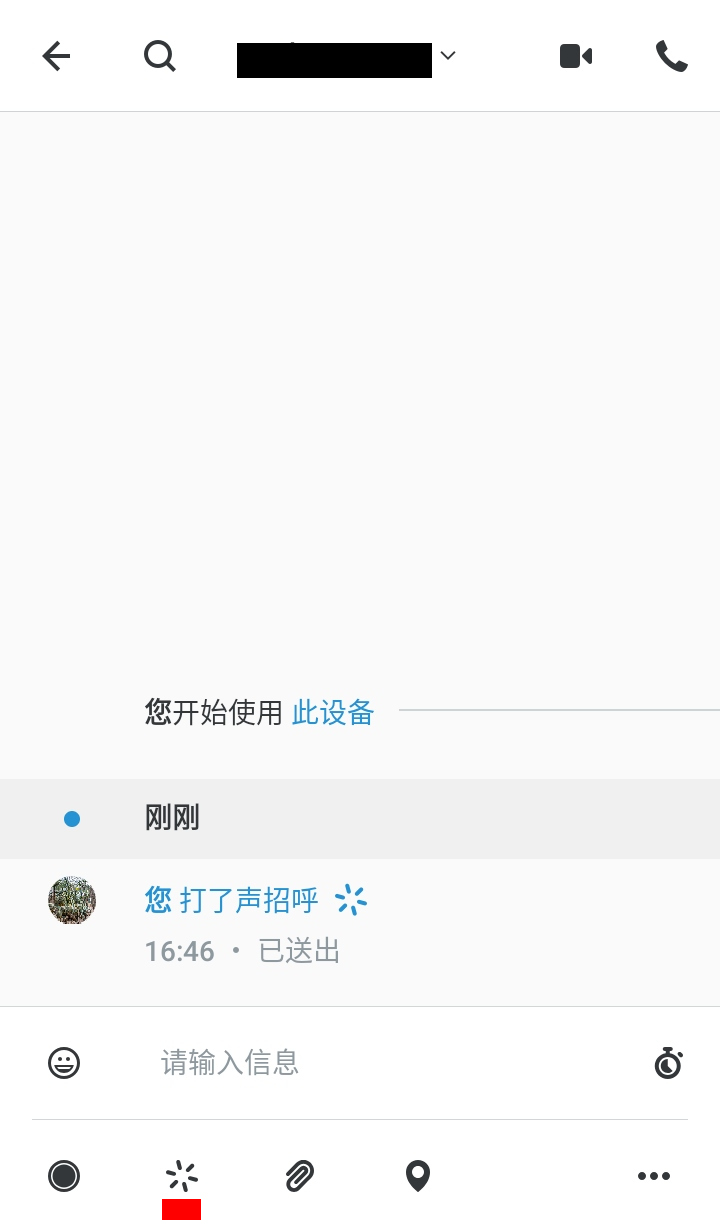
Task: Open the 此设备 link
Action: point(333,713)
